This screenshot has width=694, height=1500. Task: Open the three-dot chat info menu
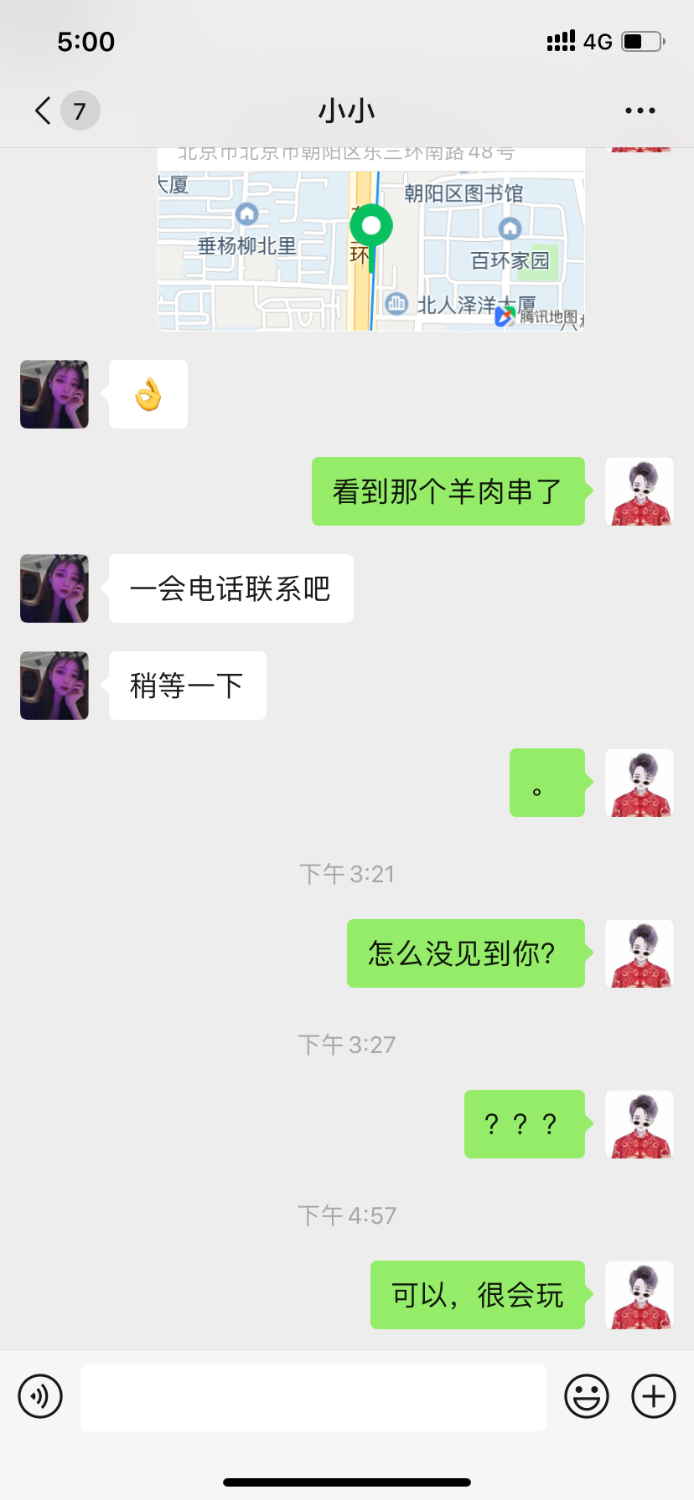pos(639,111)
